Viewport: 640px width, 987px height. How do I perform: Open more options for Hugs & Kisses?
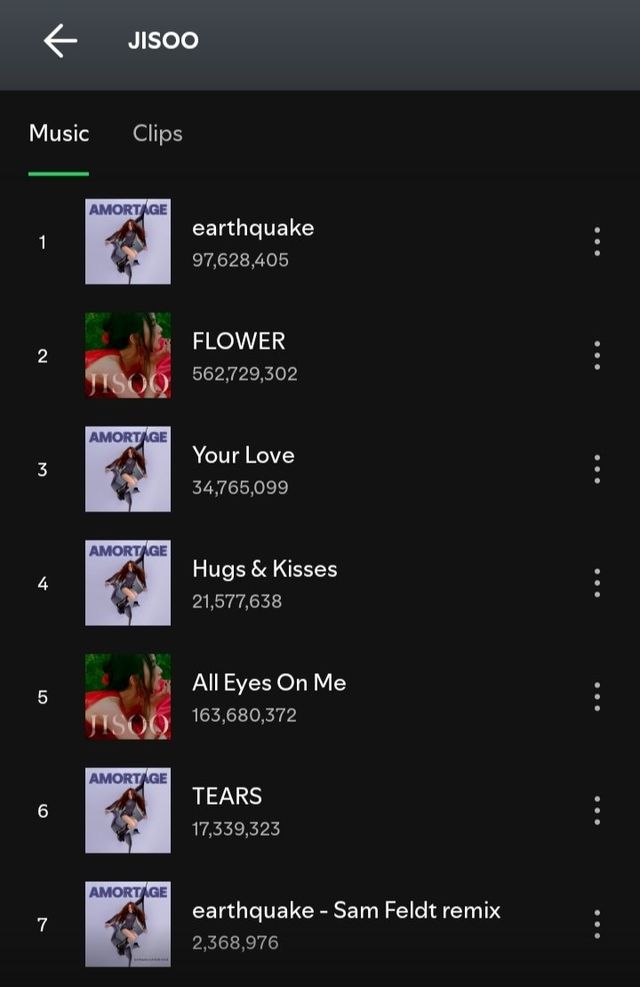coord(597,583)
